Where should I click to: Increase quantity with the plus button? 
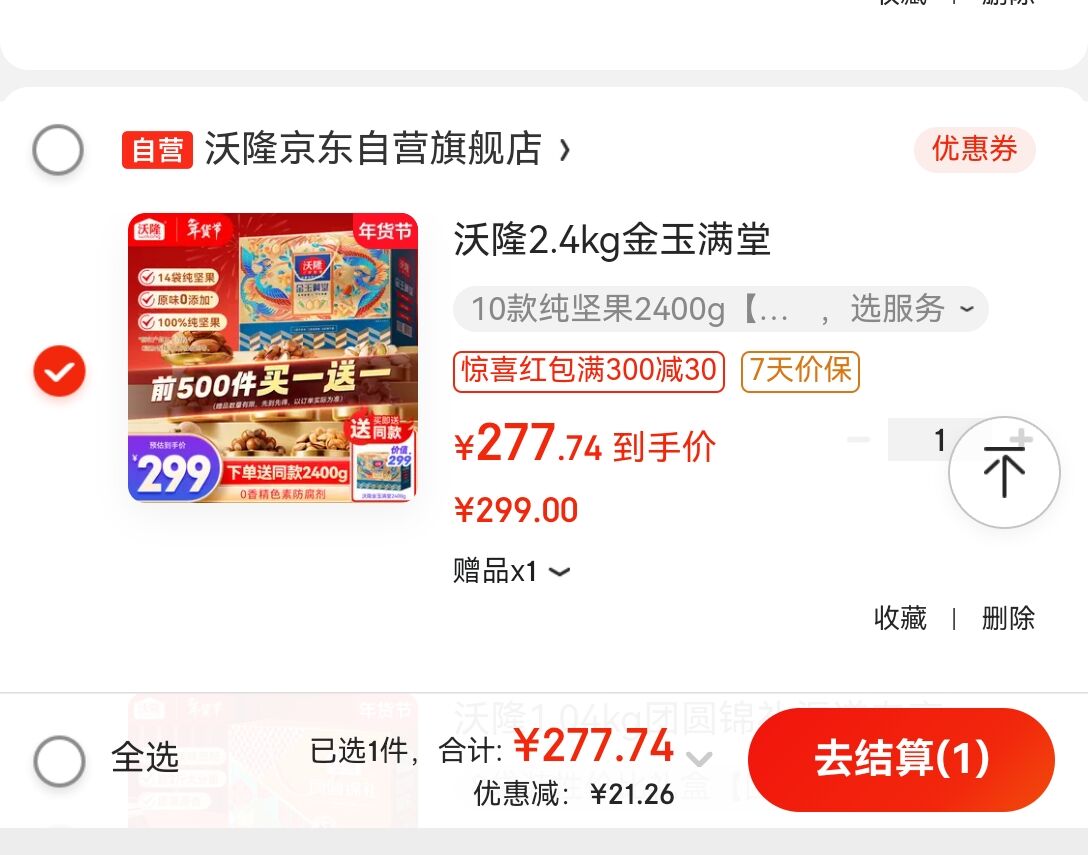1021,439
